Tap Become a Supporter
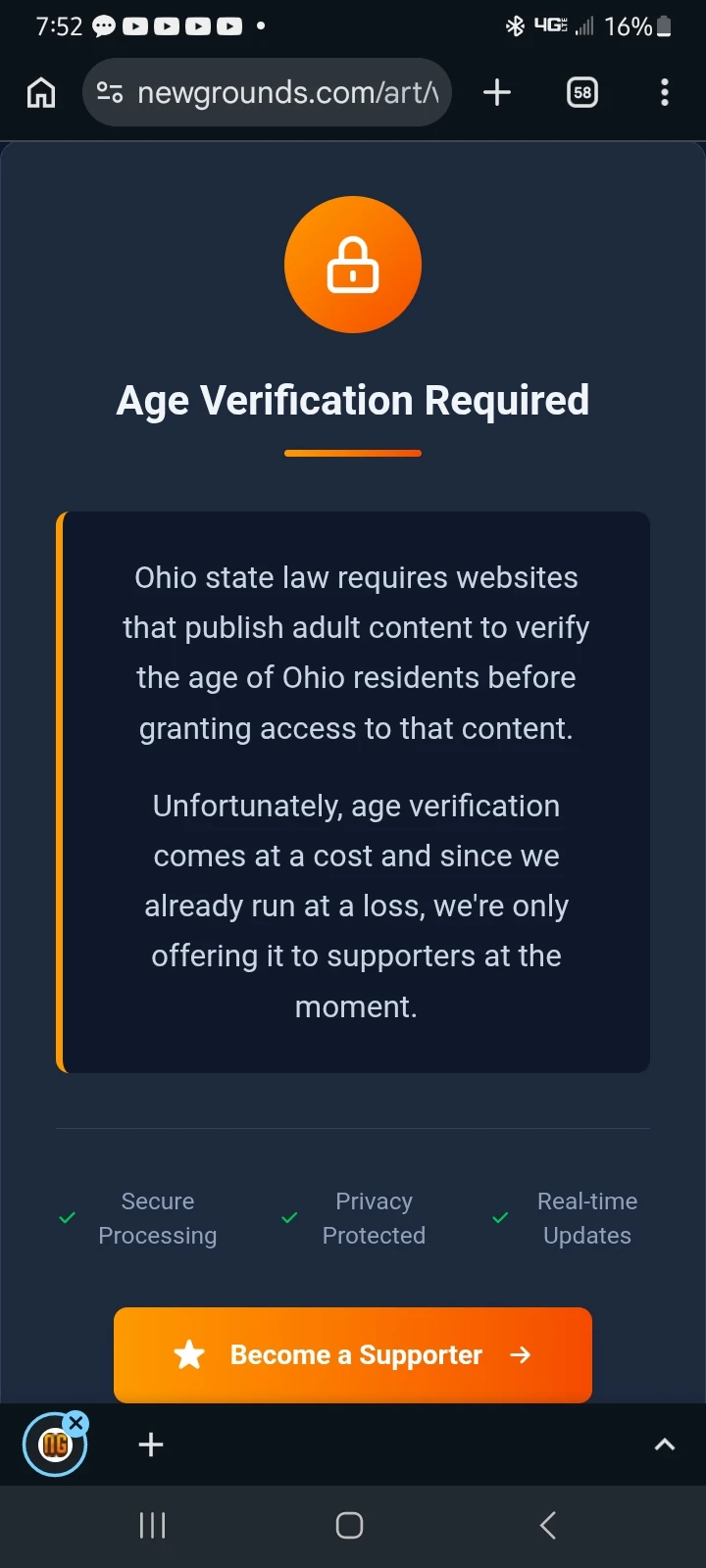This screenshot has height=1568, width=706. [x=353, y=1354]
